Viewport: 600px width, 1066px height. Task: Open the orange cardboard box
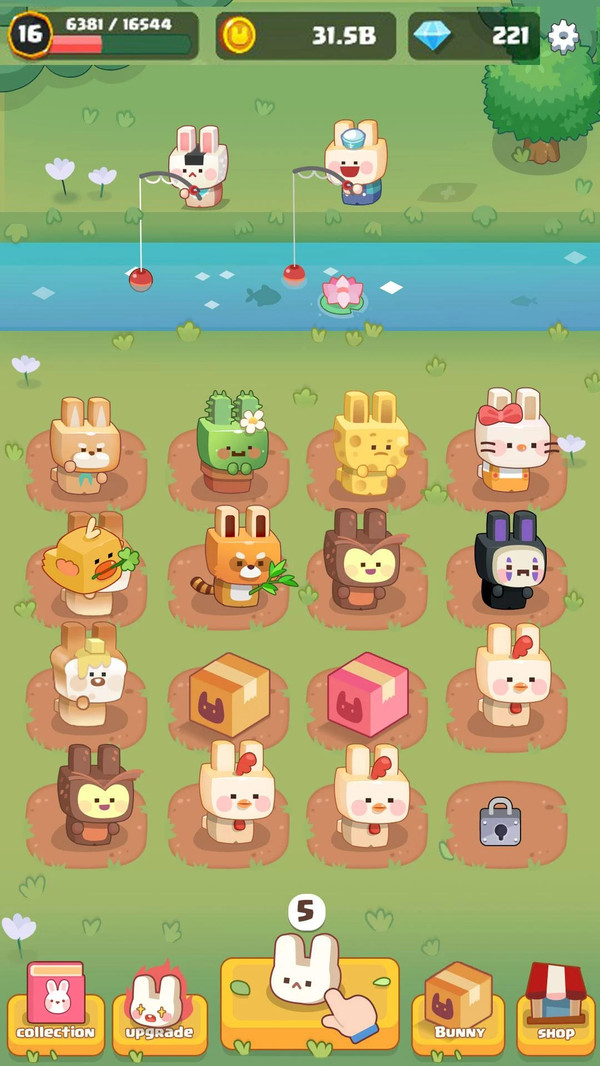pyautogui.click(x=229, y=694)
